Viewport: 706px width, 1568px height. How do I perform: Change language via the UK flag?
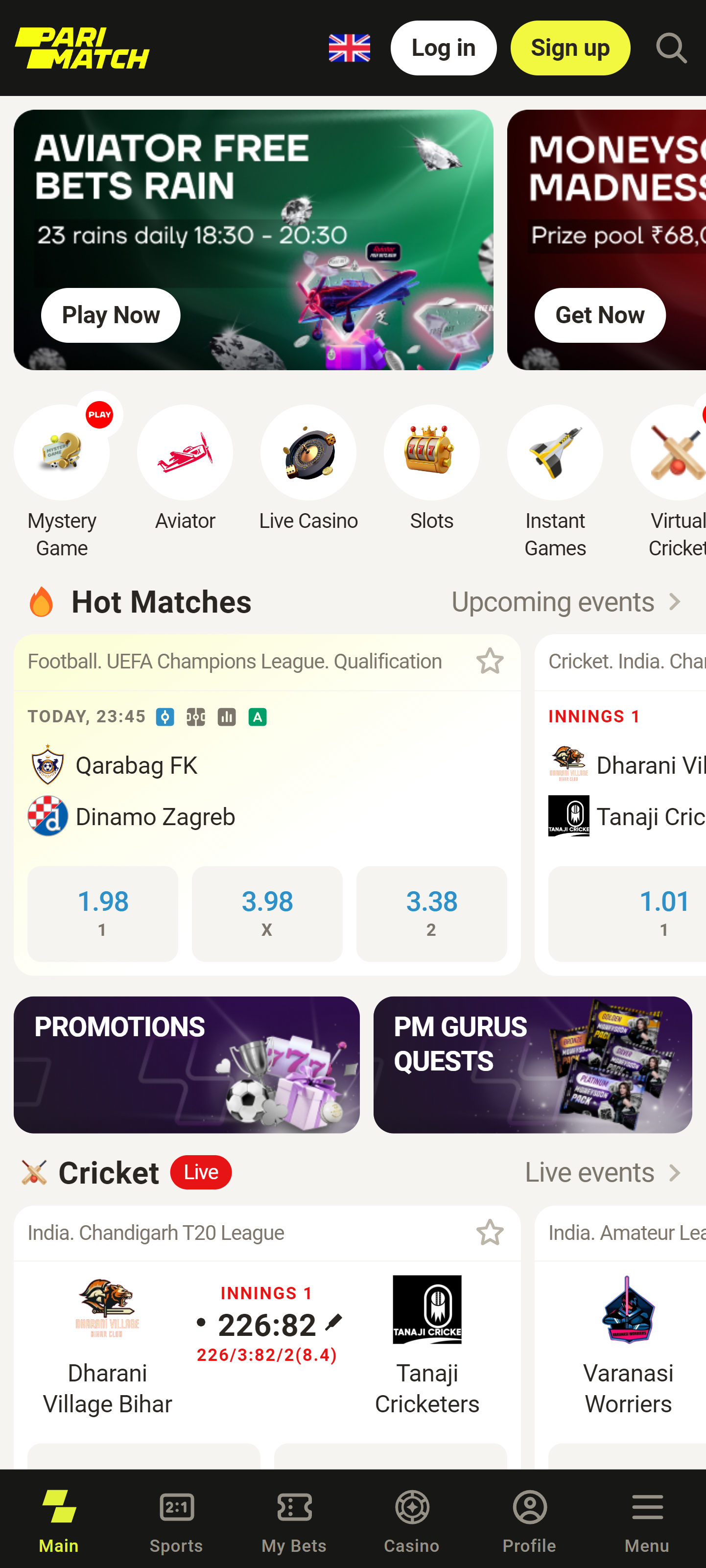point(350,48)
